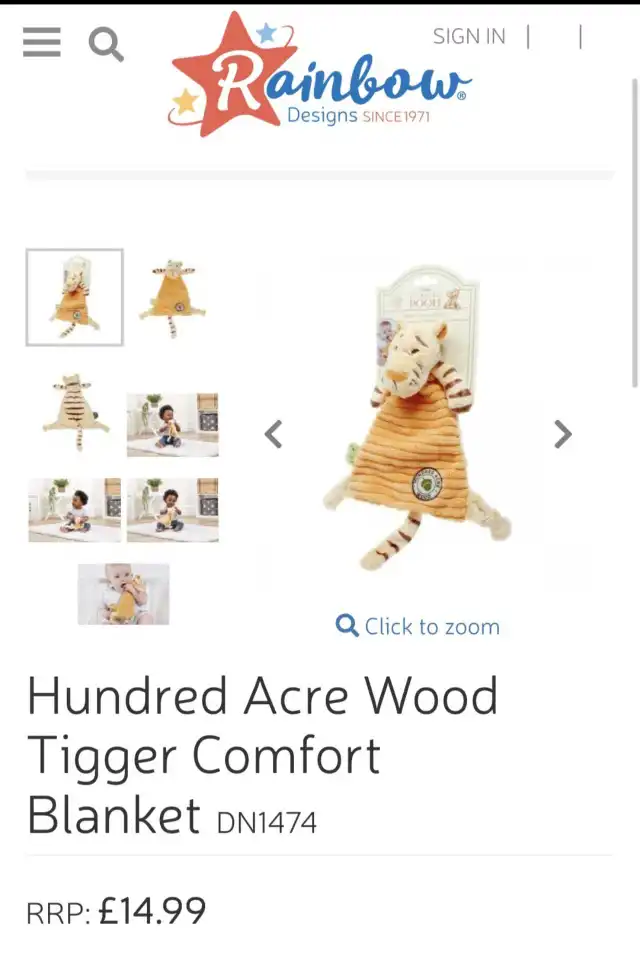Show next product image arrow
The height and width of the screenshot is (972, 640).
pyautogui.click(x=563, y=434)
